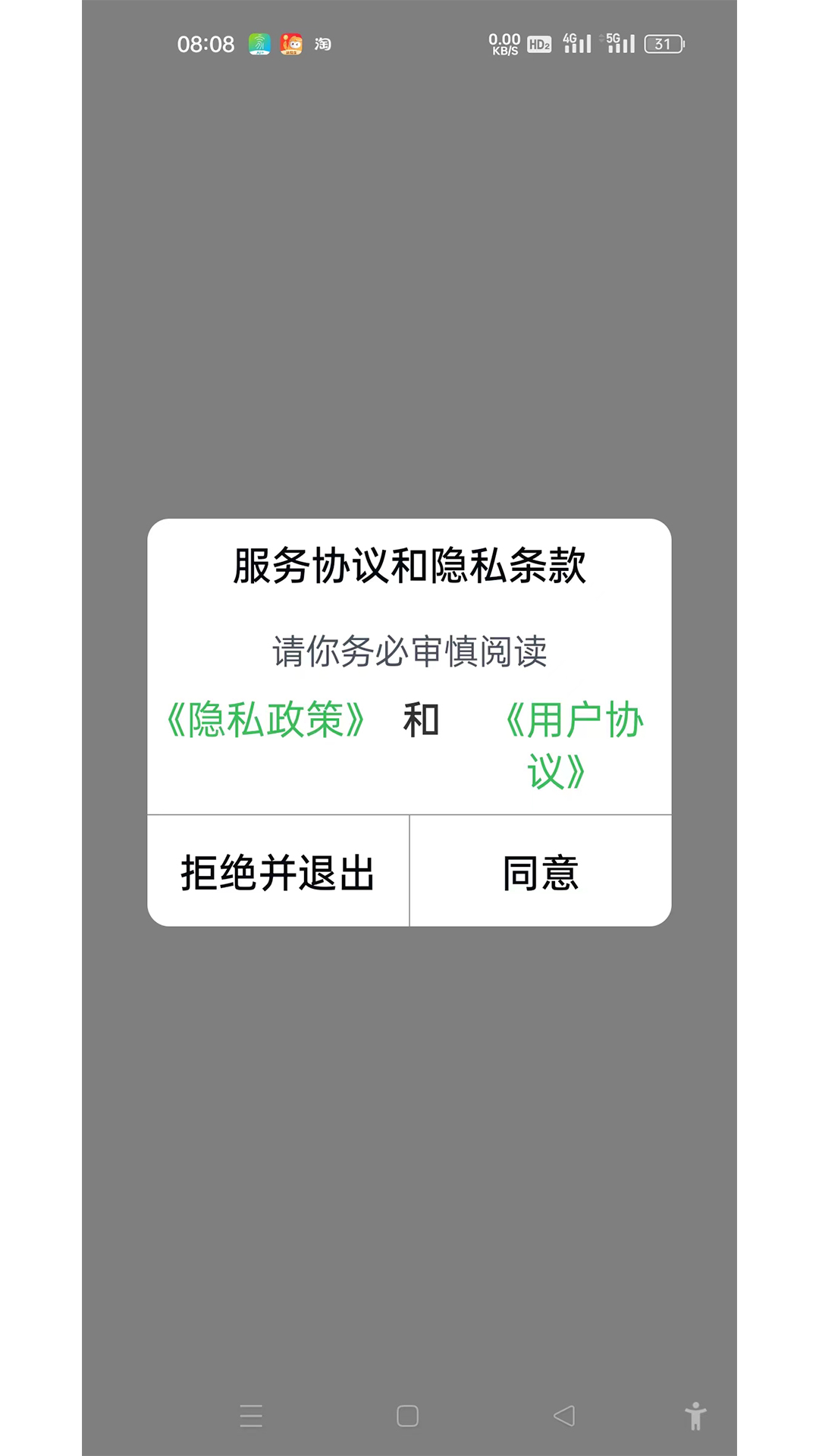Screen dimensions: 819x1456
Task: Tap the battery level indicator showing 31
Action: point(662,45)
